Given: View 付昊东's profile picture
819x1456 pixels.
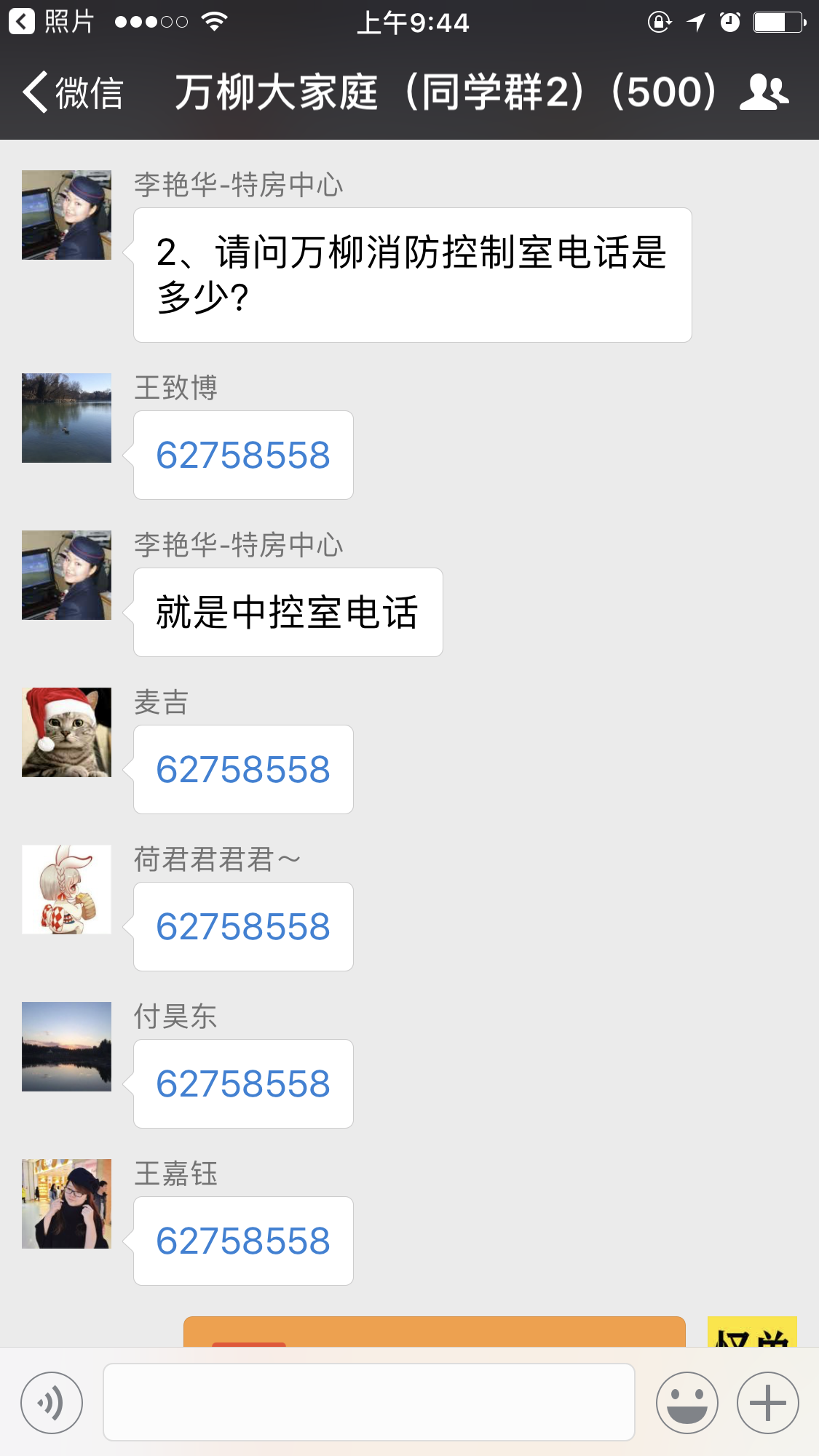Looking at the screenshot, I should point(66,1046).
